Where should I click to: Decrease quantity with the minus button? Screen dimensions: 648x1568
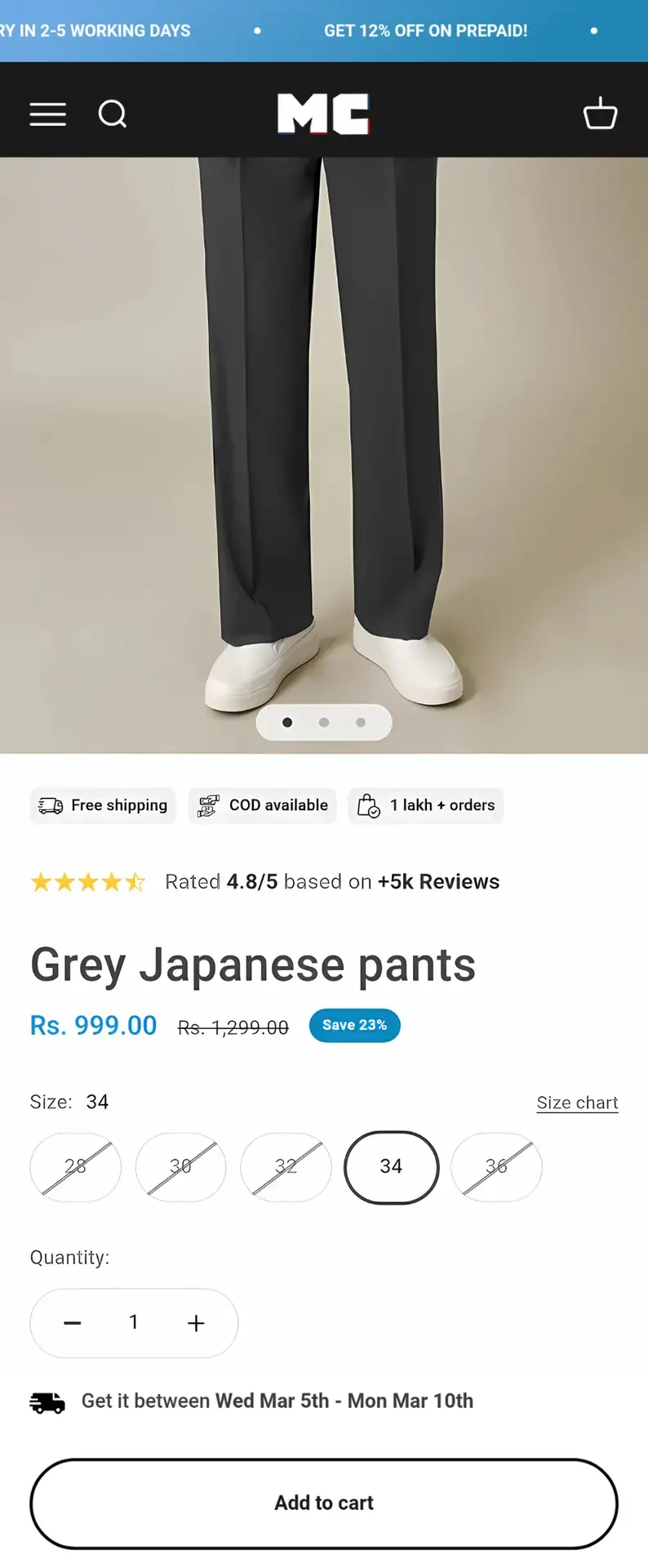click(73, 1323)
